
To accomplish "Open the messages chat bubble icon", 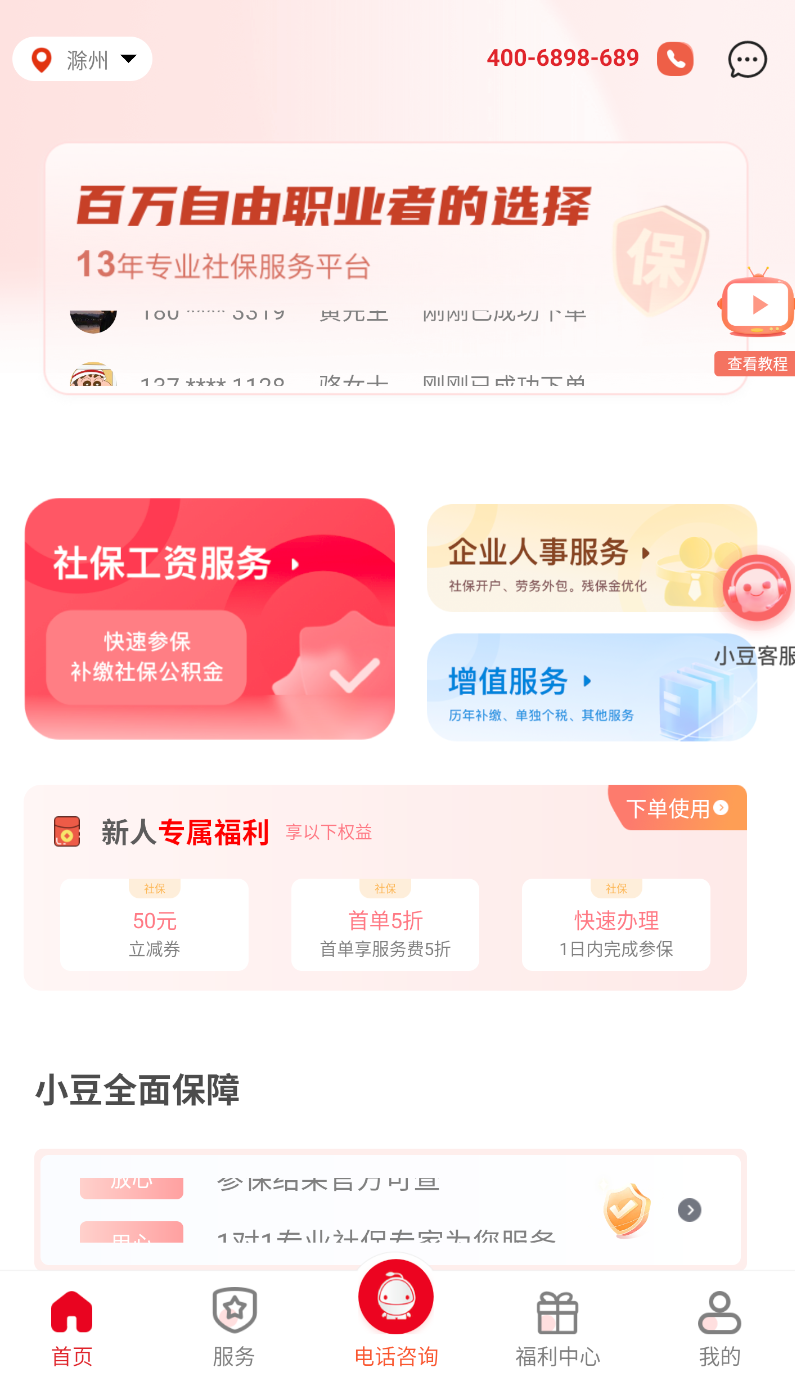I will [747, 59].
